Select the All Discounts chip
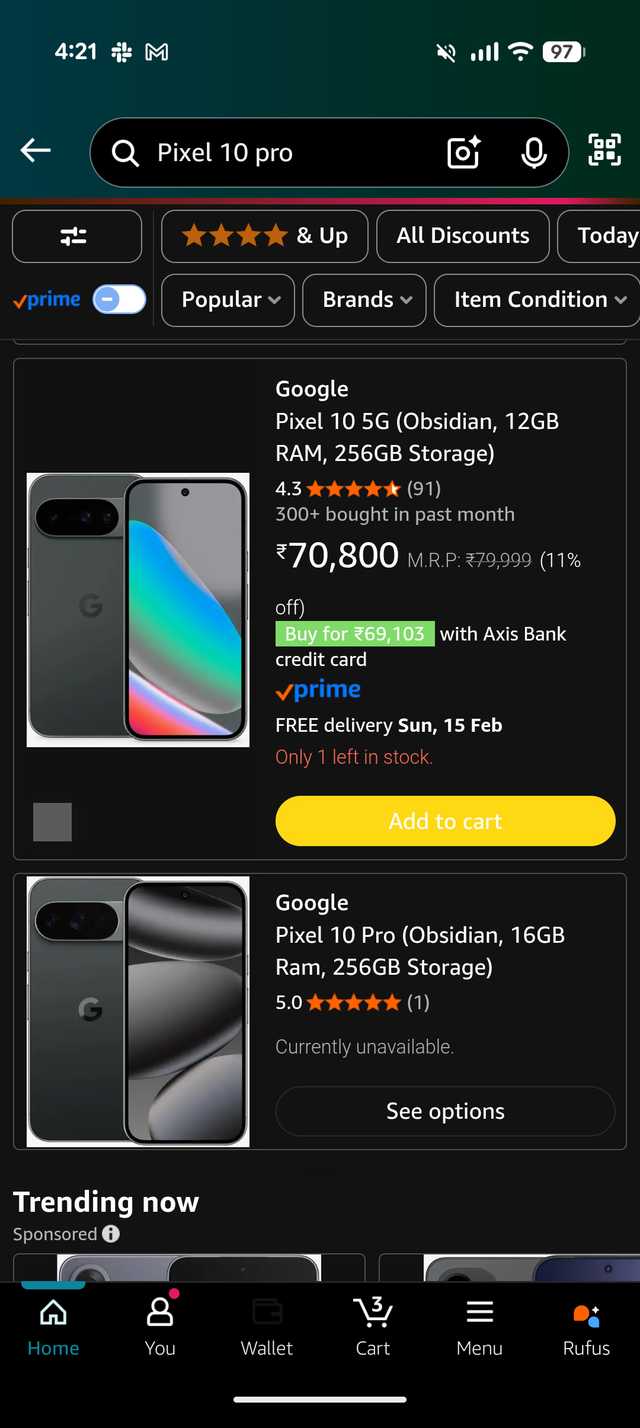640x1428 pixels. (462, 236)
